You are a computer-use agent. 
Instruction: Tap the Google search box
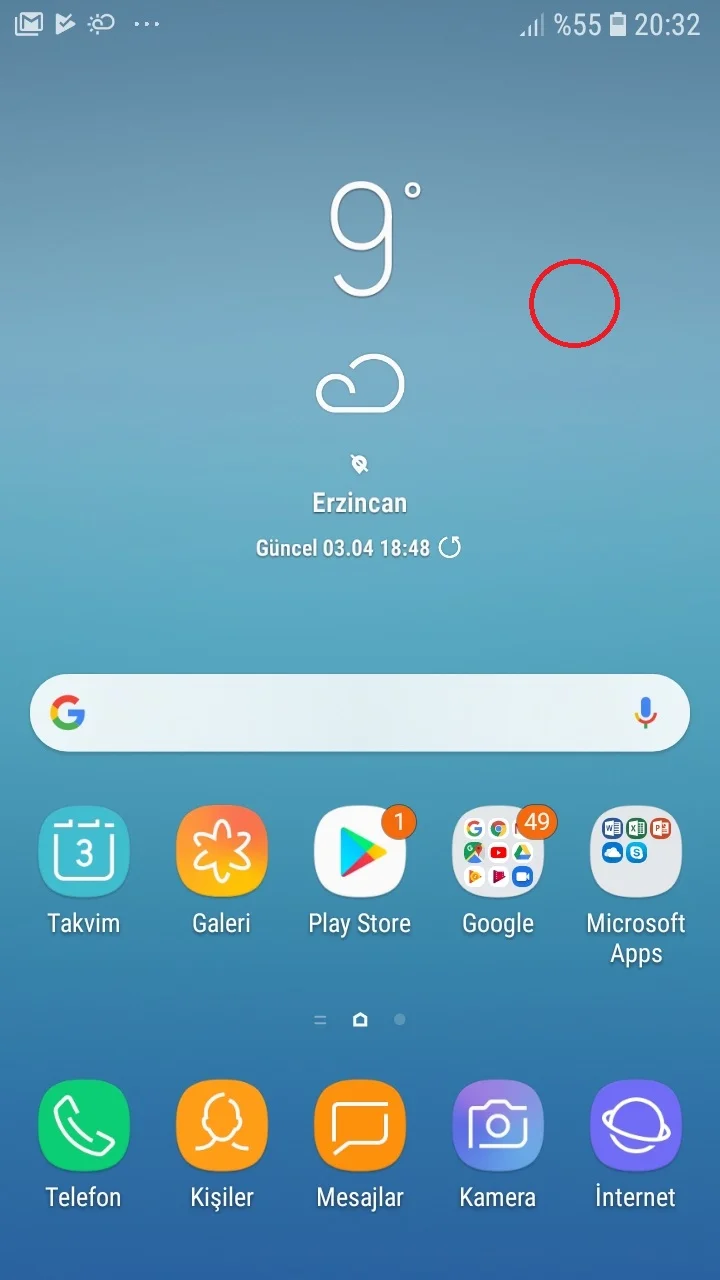340,712
